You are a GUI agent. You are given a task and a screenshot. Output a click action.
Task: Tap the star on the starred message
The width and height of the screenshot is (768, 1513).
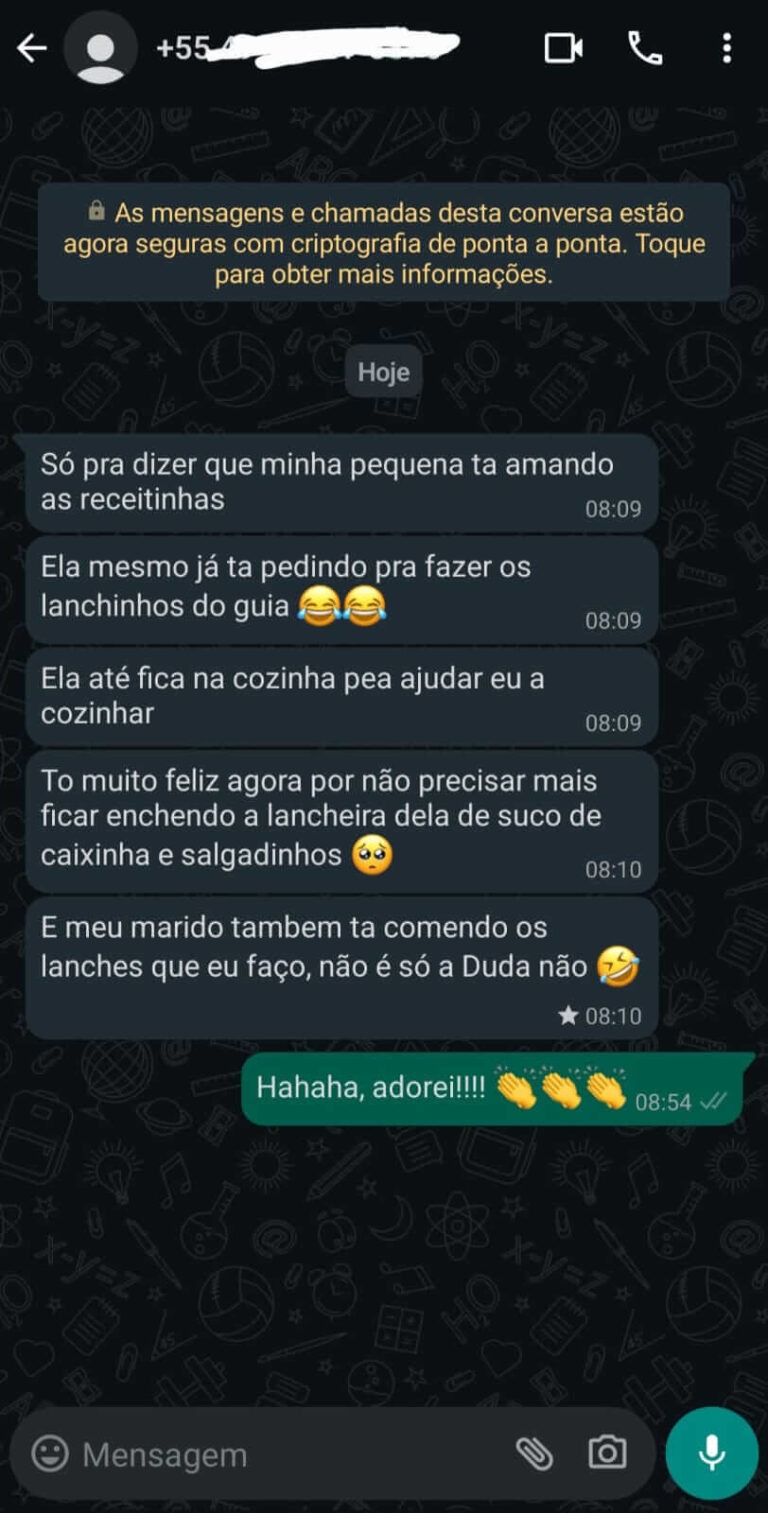(567, 1015)
